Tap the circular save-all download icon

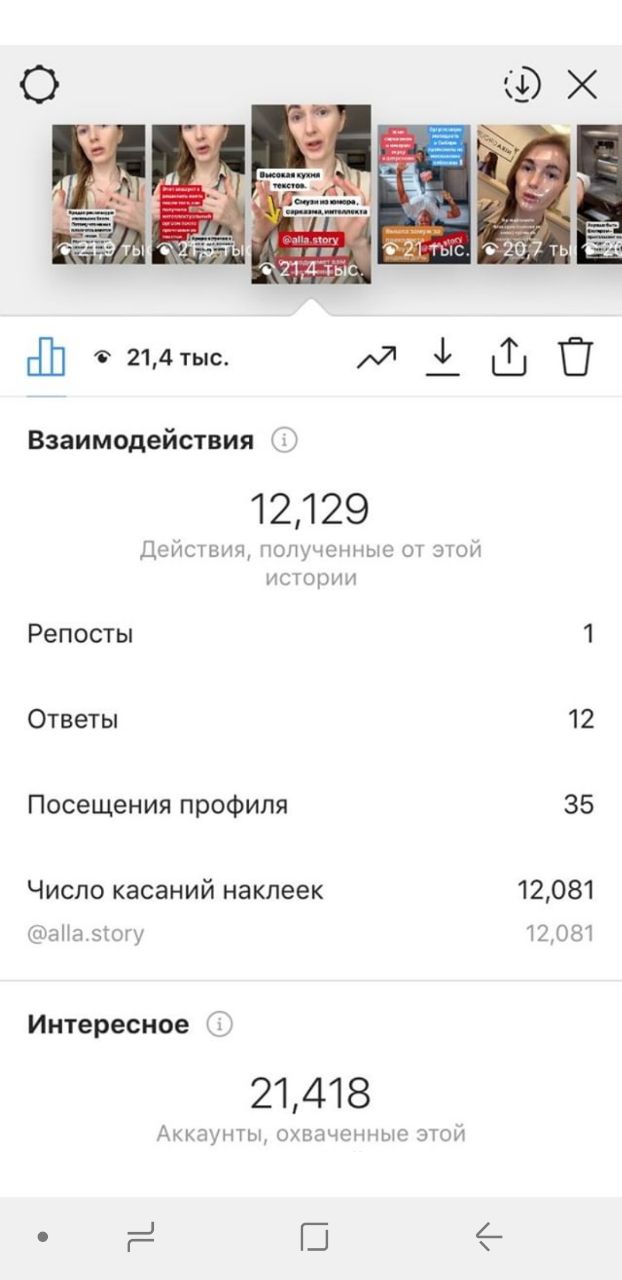tap(522, 85)
